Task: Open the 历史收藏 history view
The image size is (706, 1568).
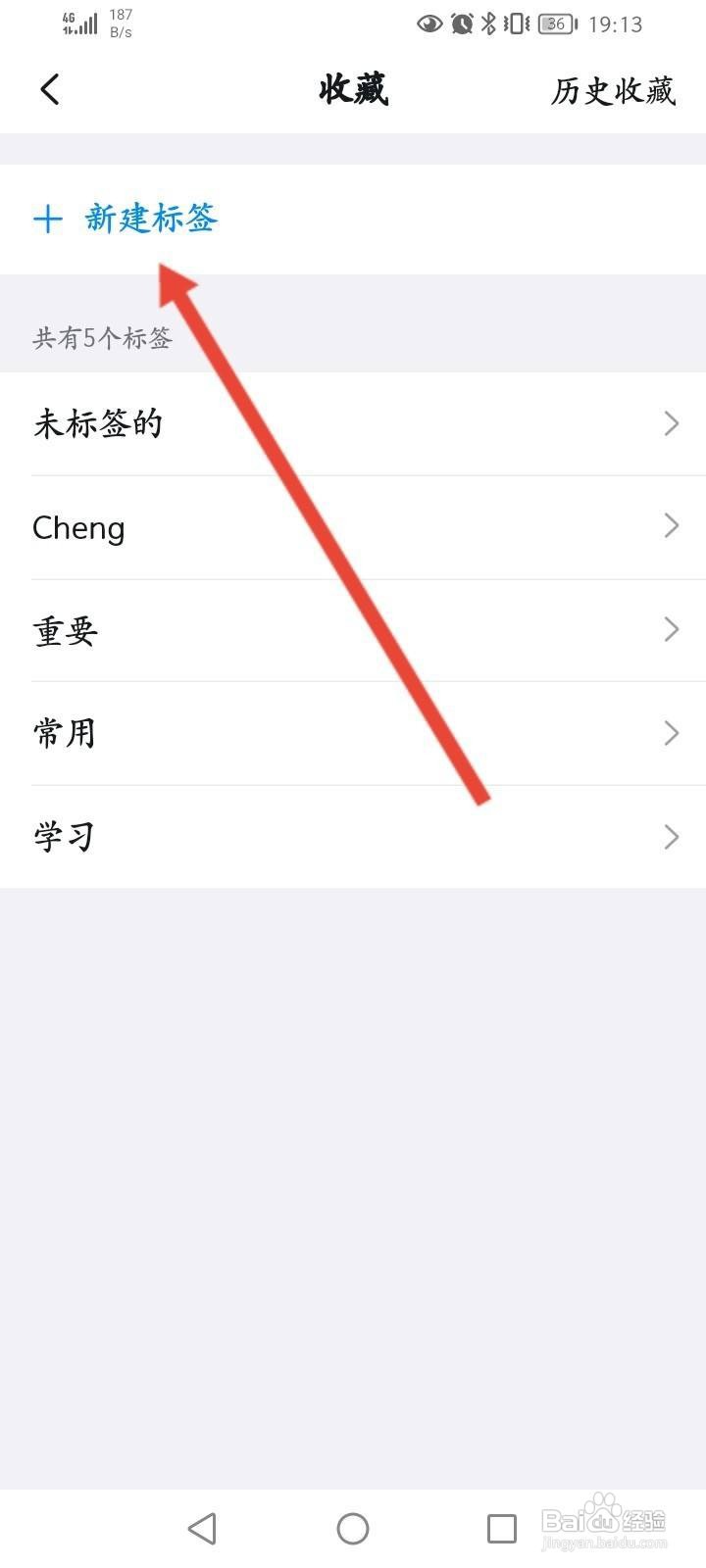Action: coord(612,90)
